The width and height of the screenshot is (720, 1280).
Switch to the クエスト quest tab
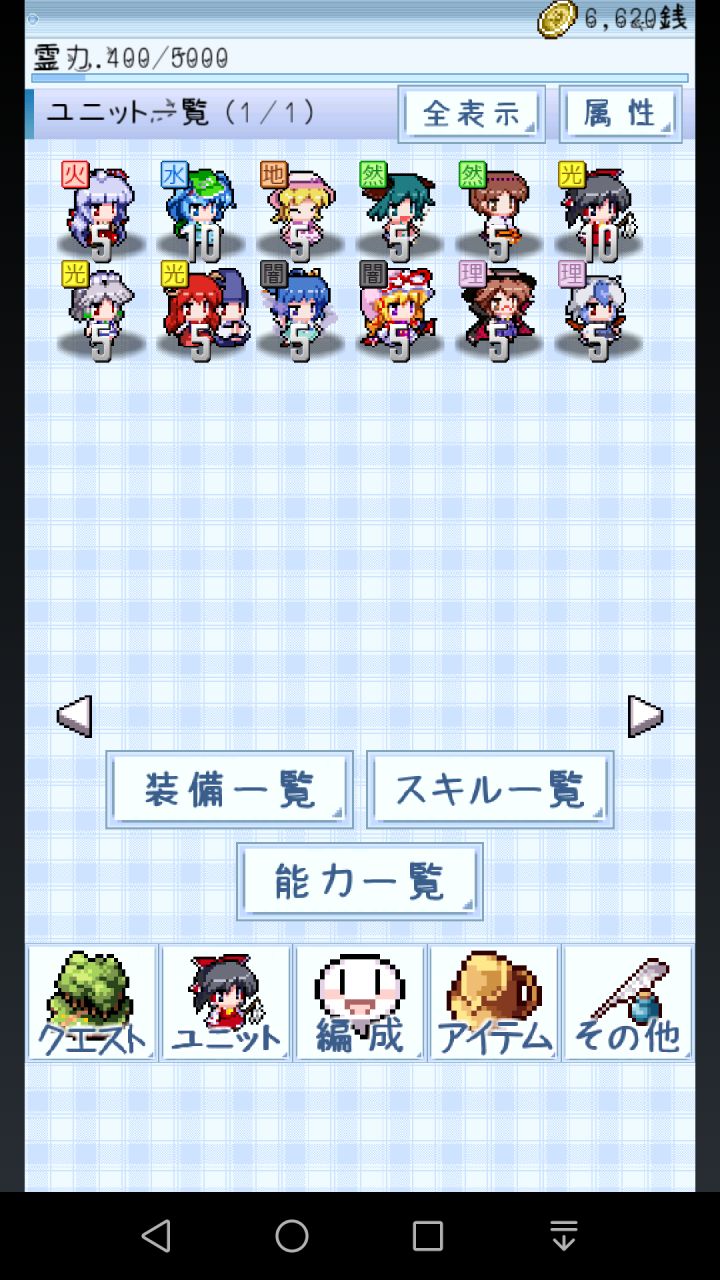(92, 1003)
